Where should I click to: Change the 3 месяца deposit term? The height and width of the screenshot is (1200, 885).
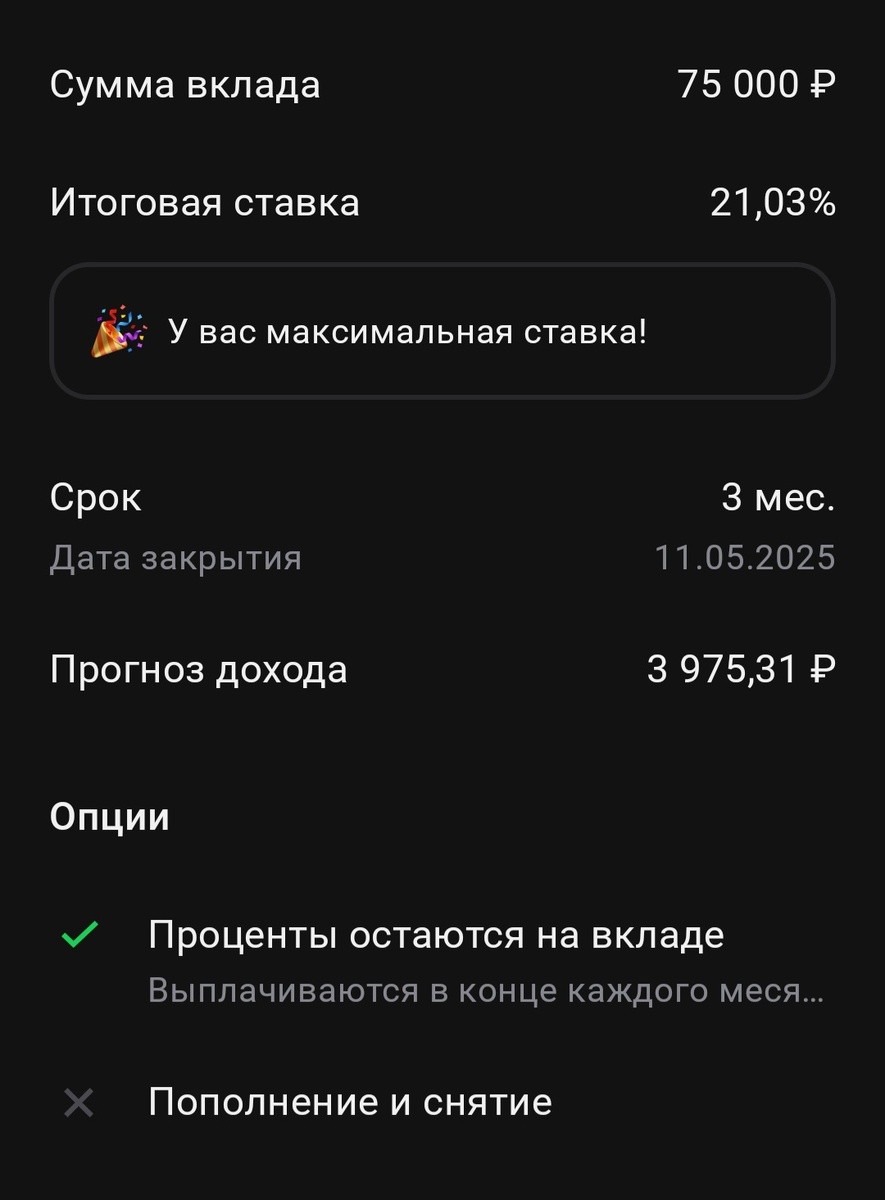(x=778, y=497)
